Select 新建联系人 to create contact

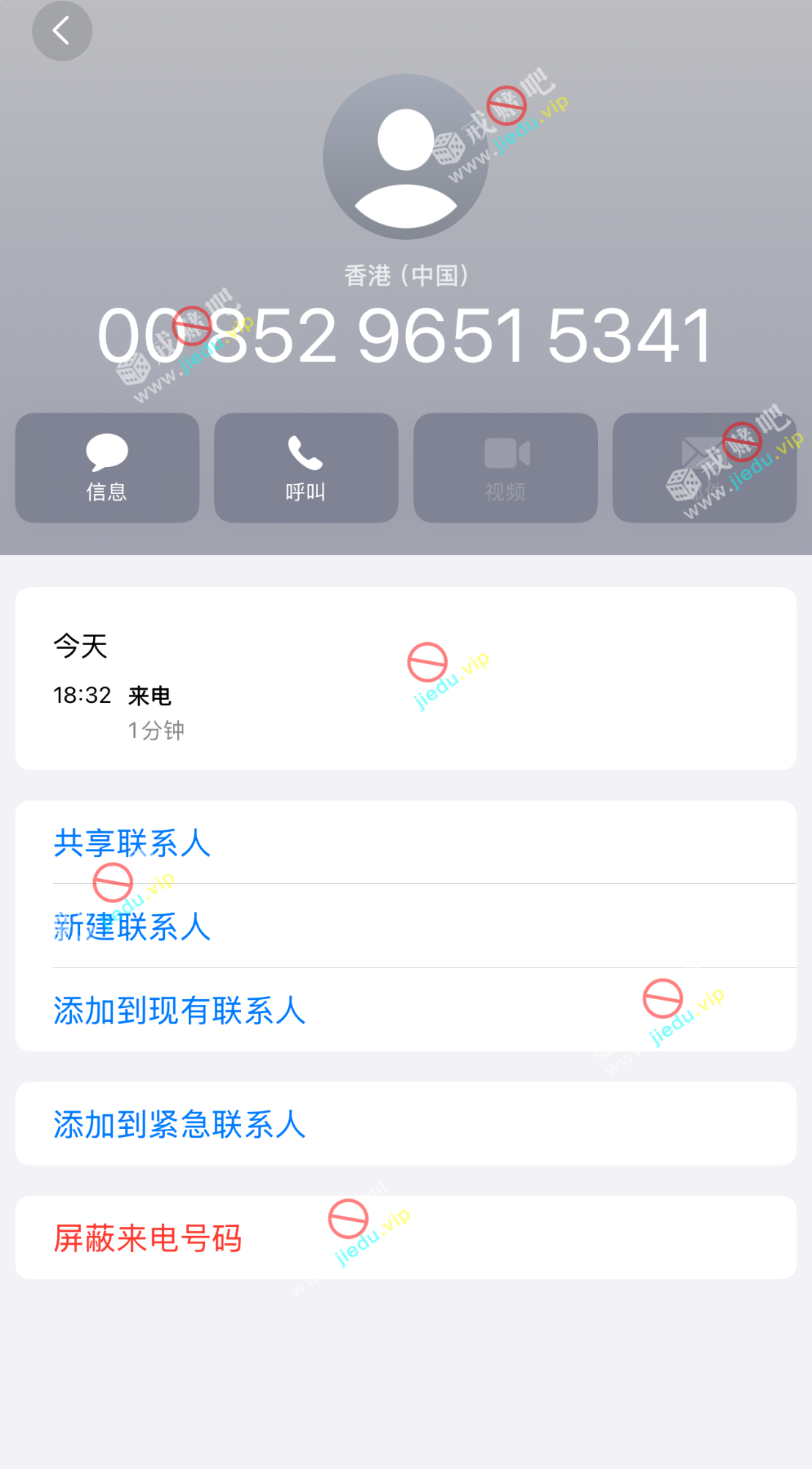(132, 927)
